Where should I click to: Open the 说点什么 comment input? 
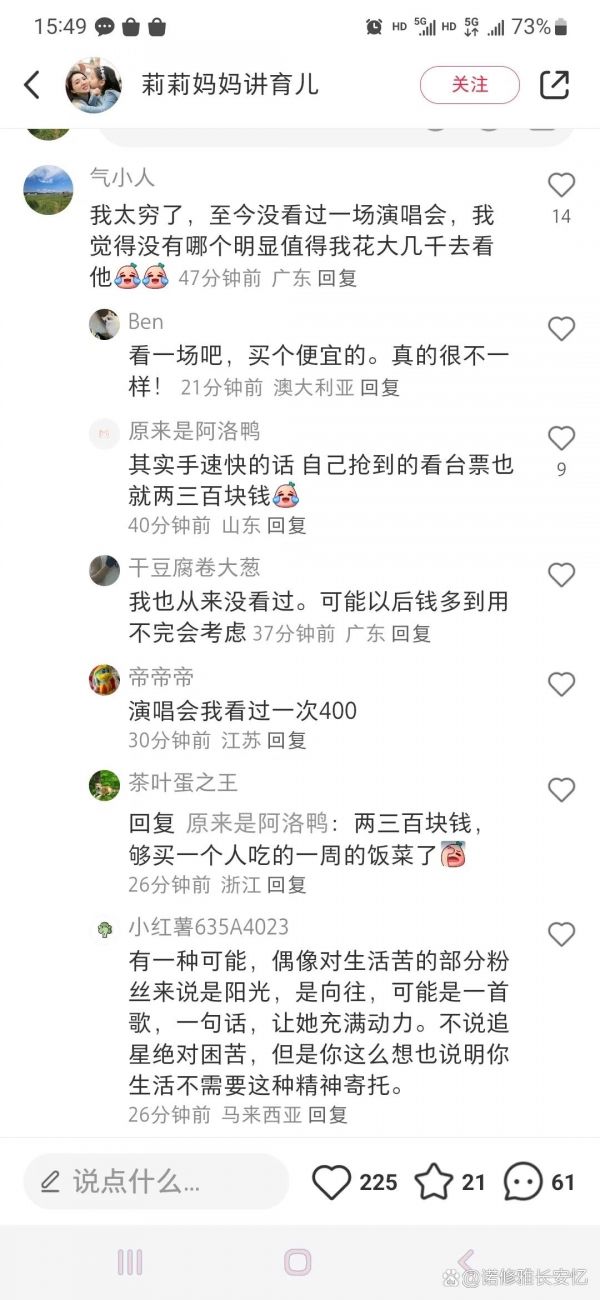[155, 1182]
